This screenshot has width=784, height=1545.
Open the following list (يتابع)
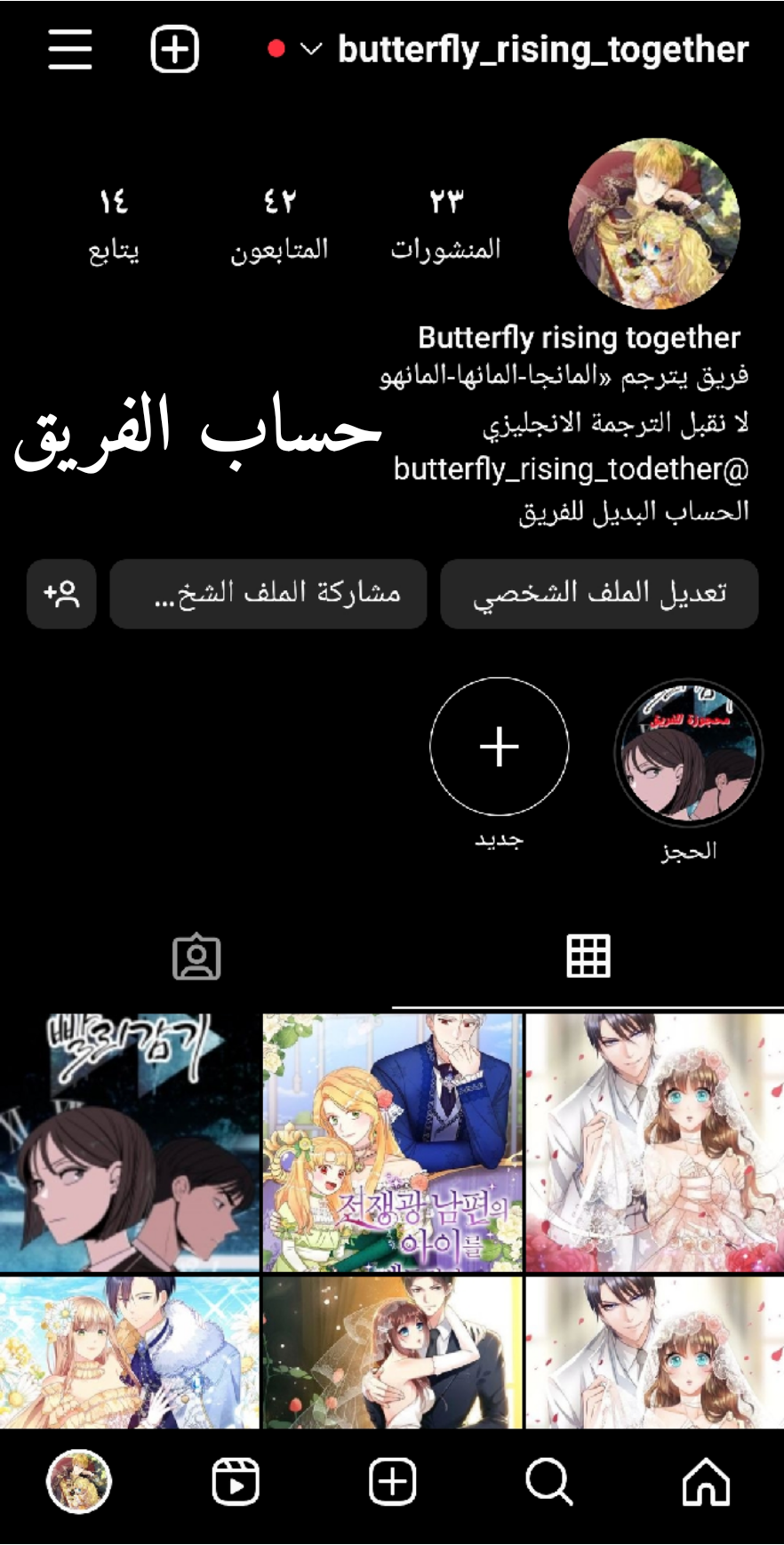(114, 226)
